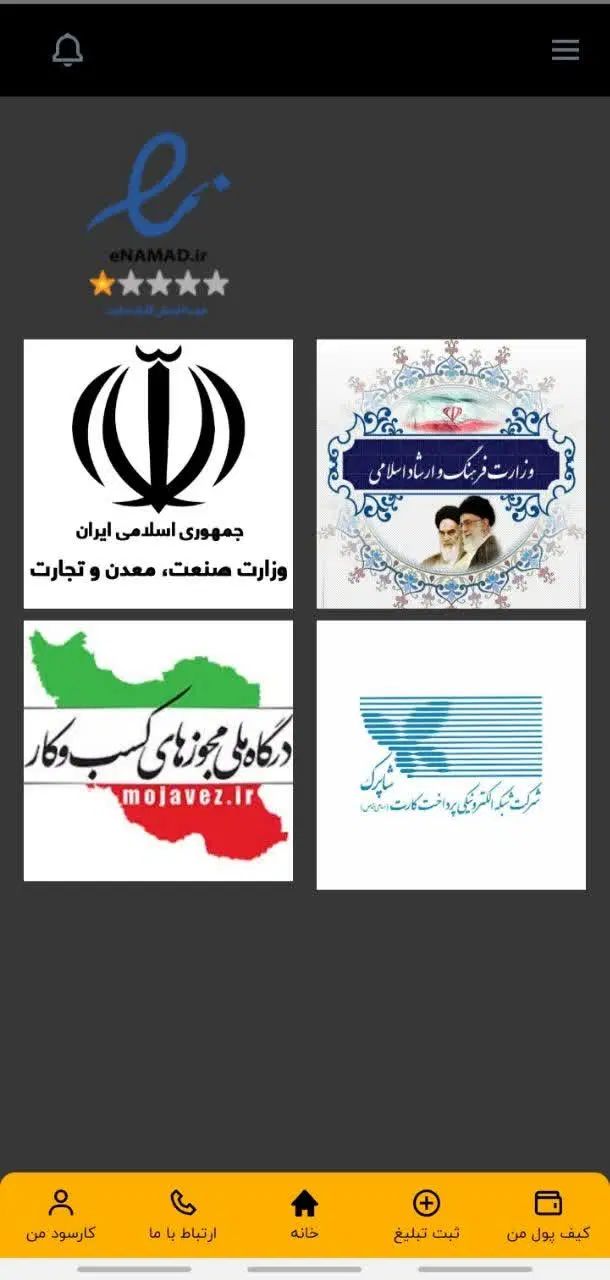Go to ارتباط با ما tab
Image resolution: width=610 pixels, height=1280 pixels.
click(x=183, y=1215)
